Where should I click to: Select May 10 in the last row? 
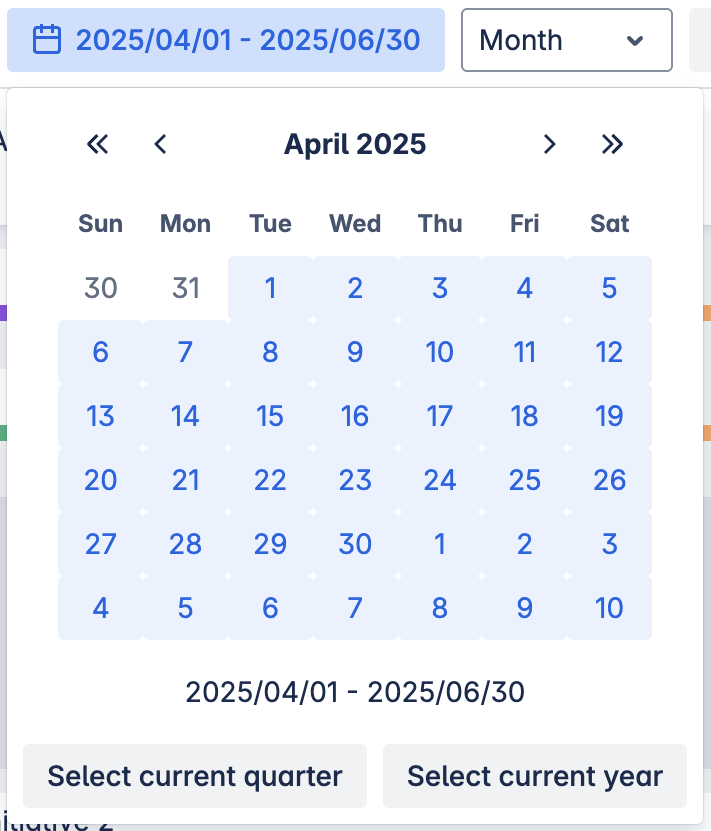pos(609,608)
